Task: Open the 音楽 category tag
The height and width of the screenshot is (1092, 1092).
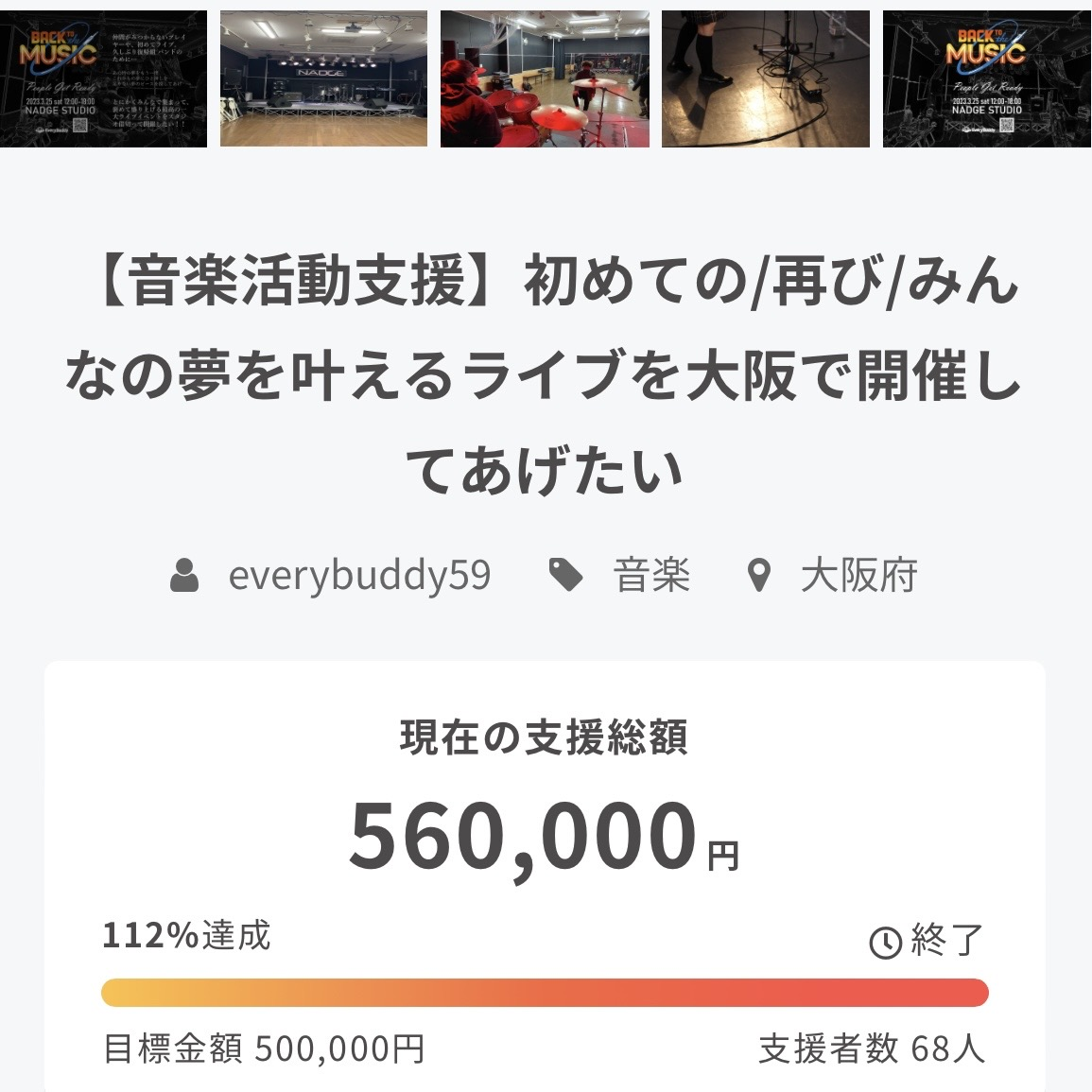Action: [650, 575]
